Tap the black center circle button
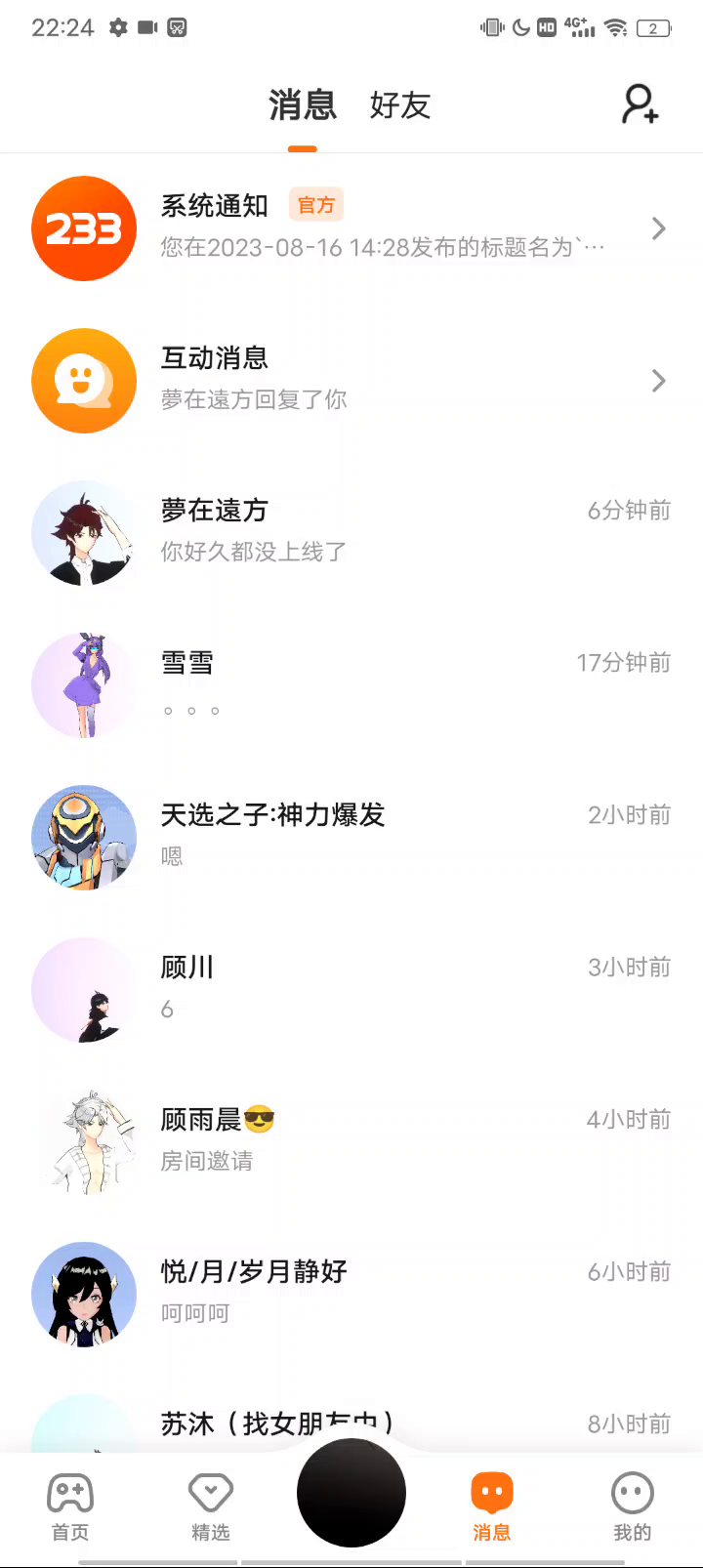Screen dimensions: 703x1568 351,1493
